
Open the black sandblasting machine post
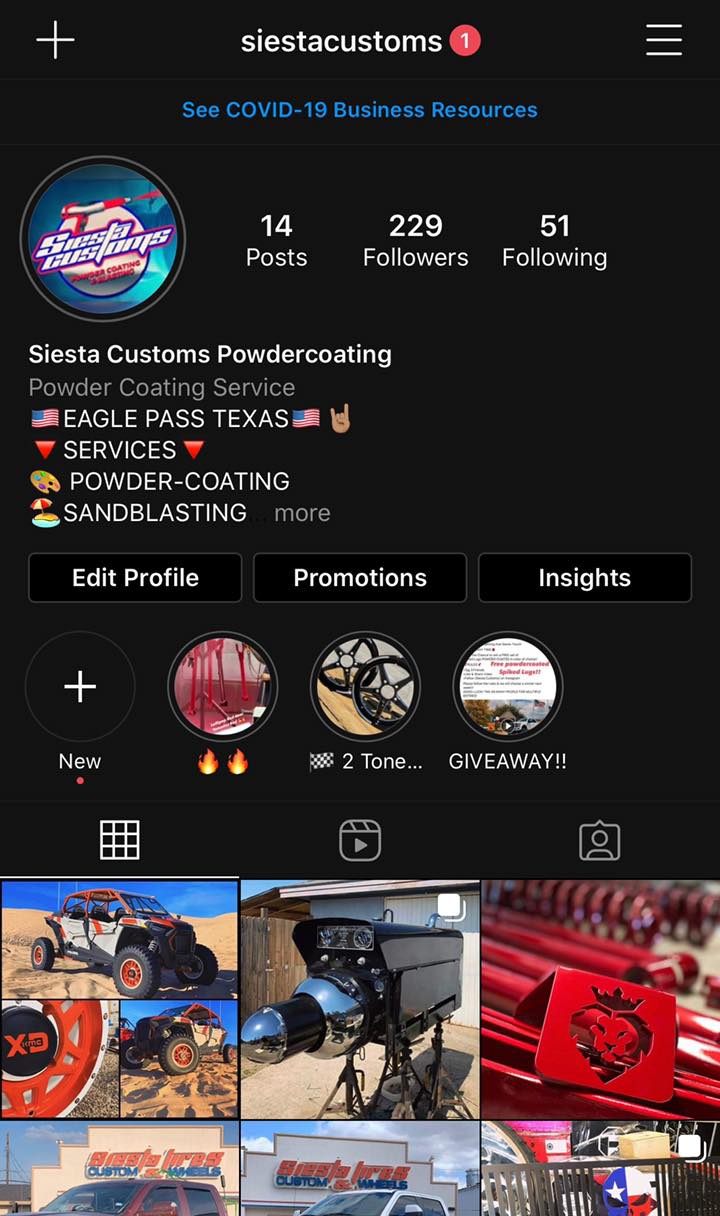(360, 998)
